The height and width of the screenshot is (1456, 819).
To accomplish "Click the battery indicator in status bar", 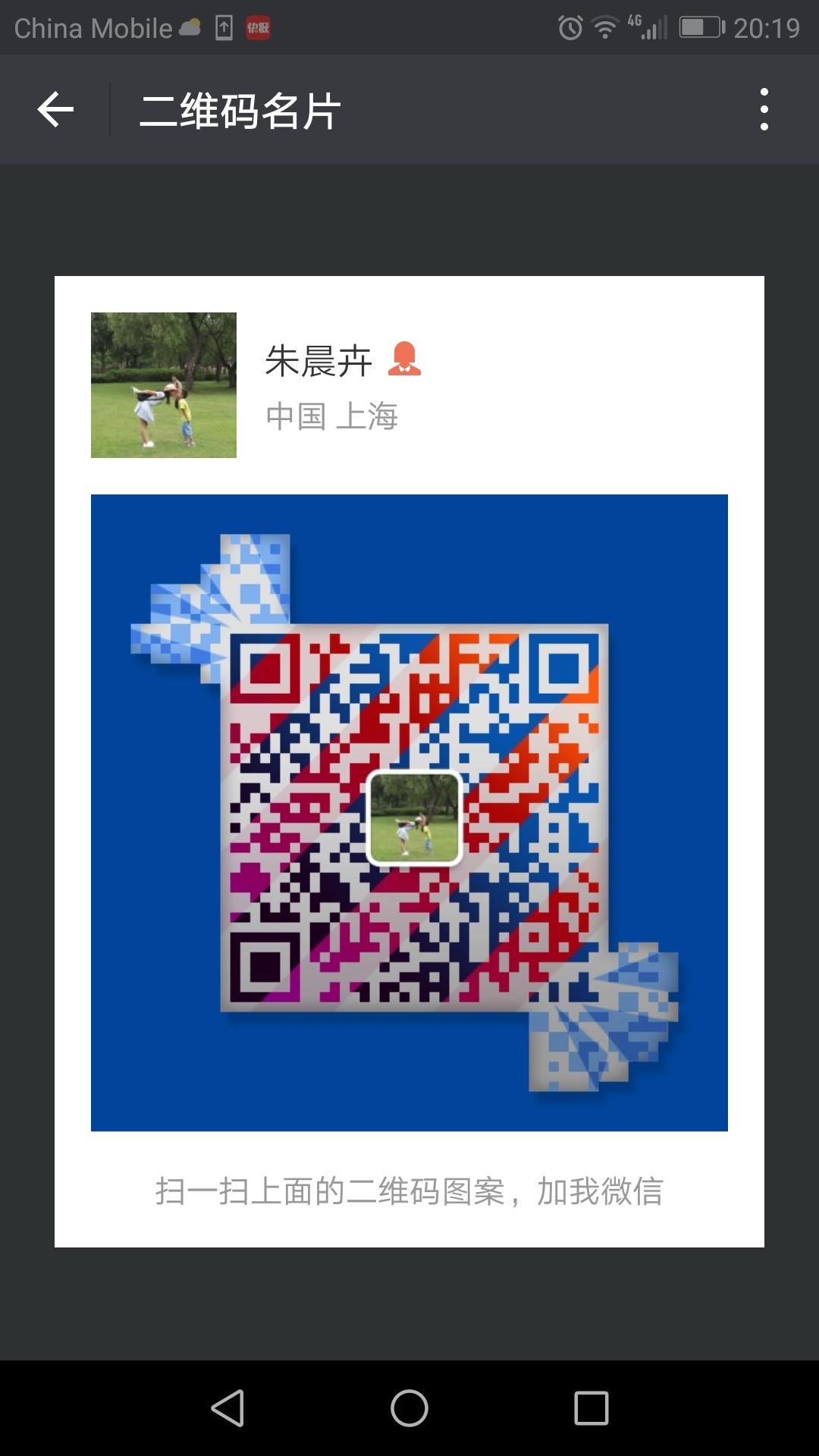I will 698,27.
